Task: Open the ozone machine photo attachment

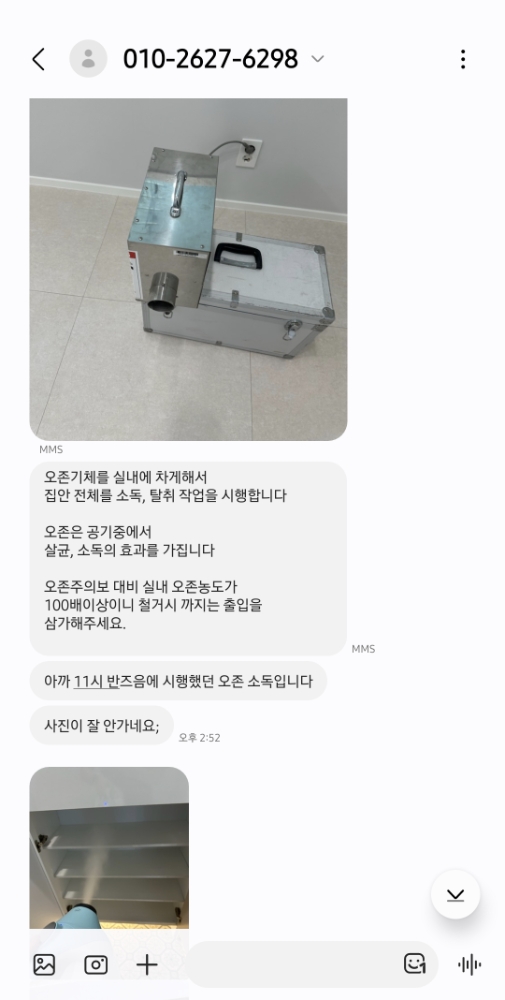Action: pos(188,269)
